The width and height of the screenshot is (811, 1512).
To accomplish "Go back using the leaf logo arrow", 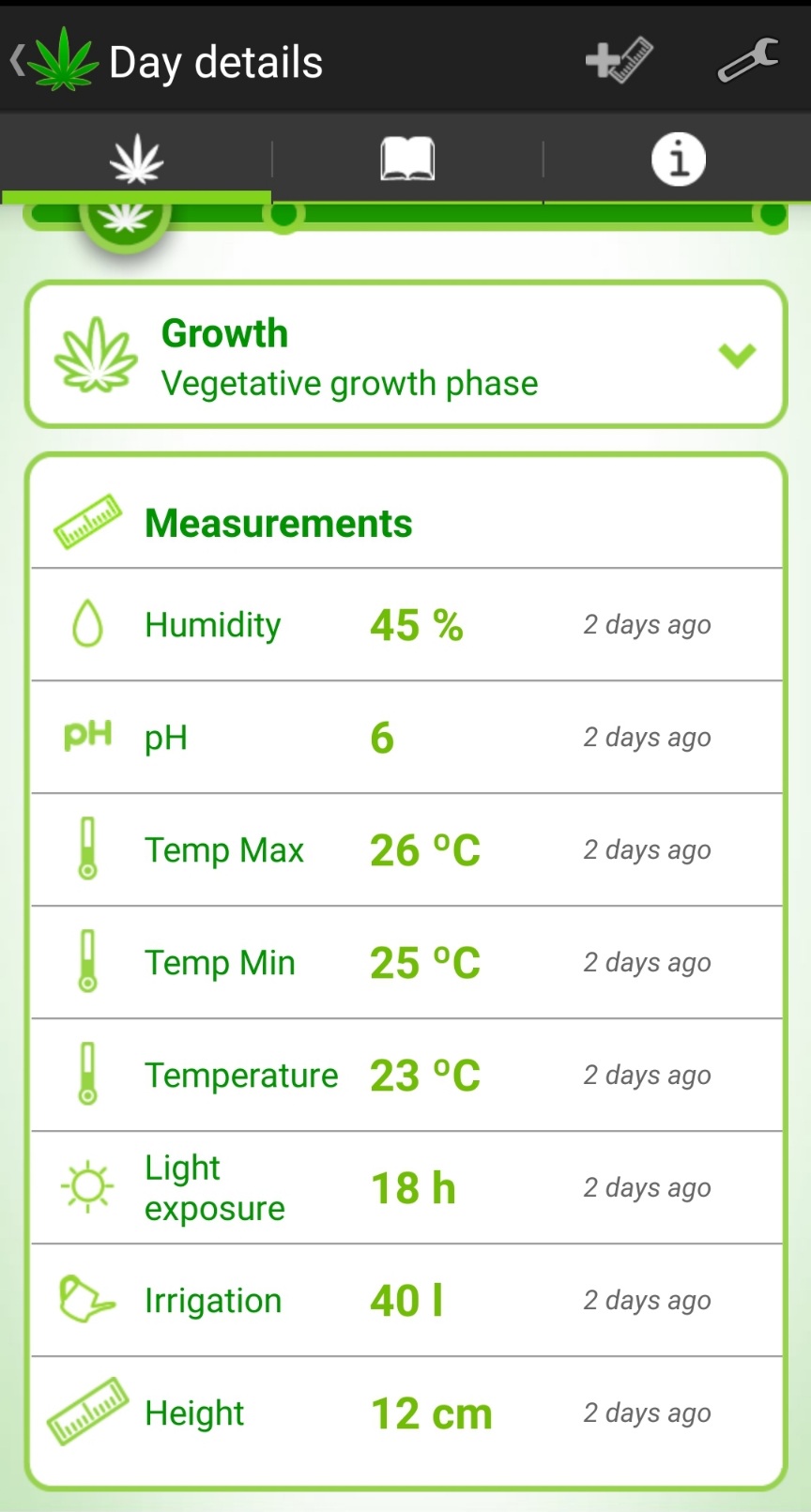I will tap(52, 62).
